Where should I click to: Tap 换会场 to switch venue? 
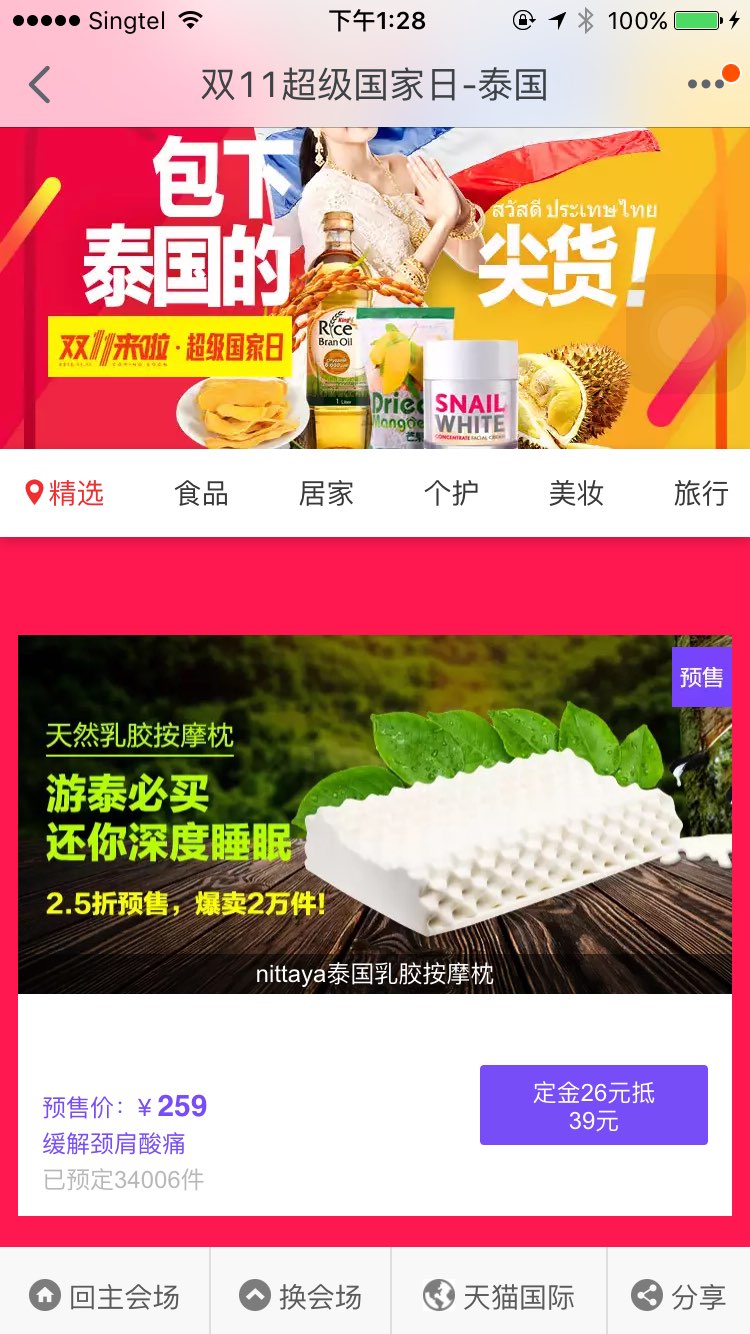[x=300, y=1297]
